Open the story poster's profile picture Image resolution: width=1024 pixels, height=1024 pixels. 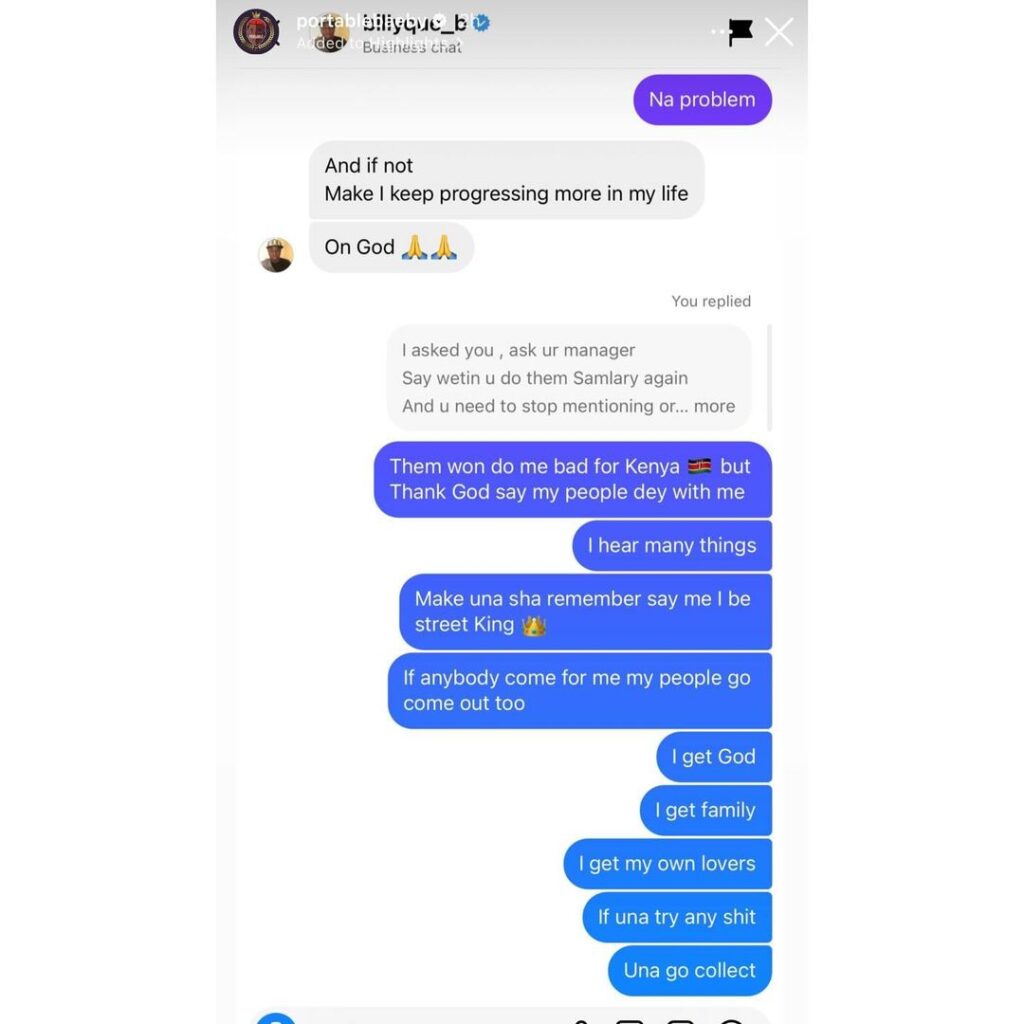point(256,32)
